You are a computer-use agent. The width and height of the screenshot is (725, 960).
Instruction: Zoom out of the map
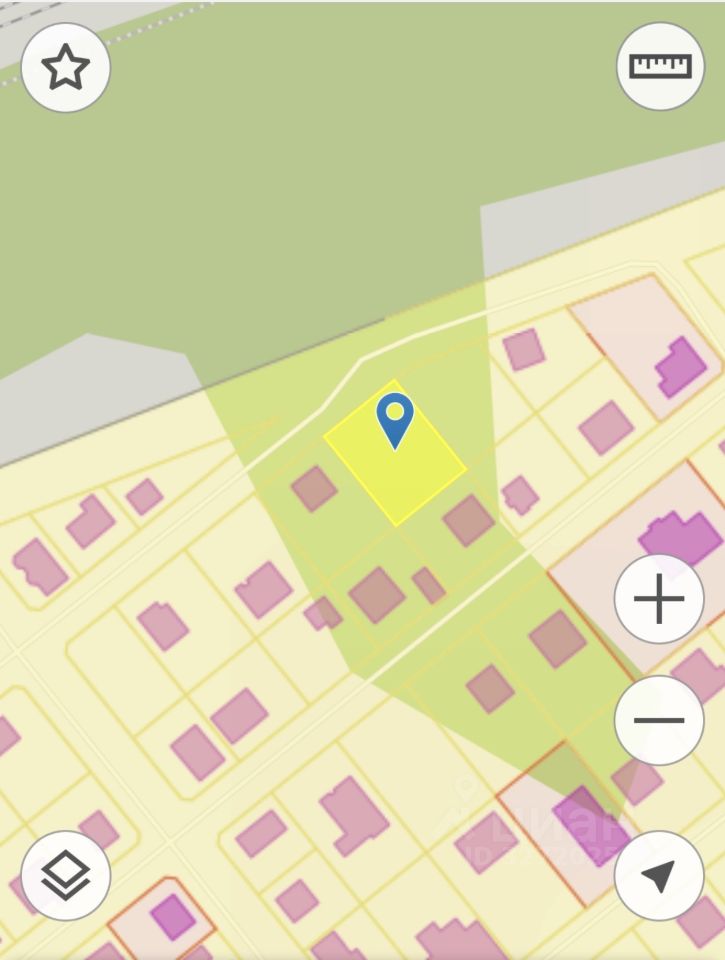pyautogui.click(x=659, y=720)
